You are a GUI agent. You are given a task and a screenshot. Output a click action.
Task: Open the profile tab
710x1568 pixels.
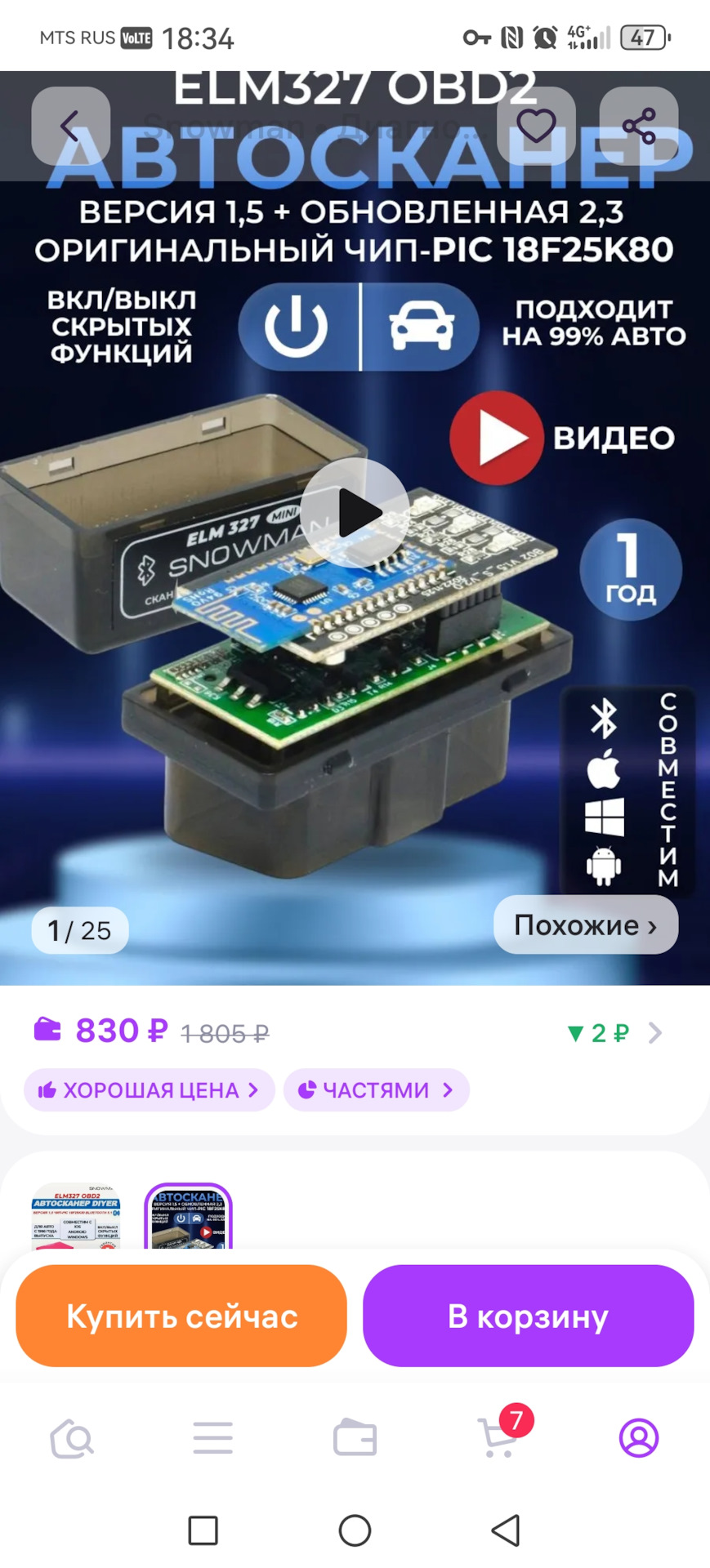click(x=638, y=1438)
